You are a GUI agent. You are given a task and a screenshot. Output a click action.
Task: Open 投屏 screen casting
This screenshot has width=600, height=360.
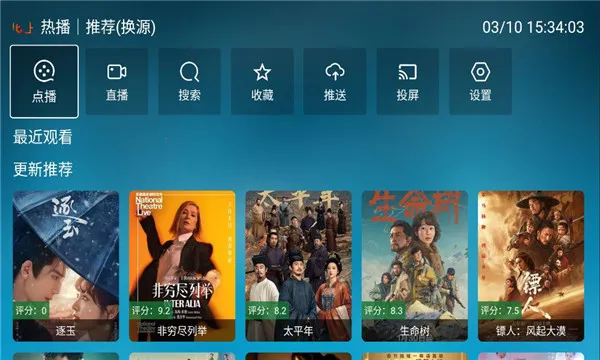click(x=408, y=81)
